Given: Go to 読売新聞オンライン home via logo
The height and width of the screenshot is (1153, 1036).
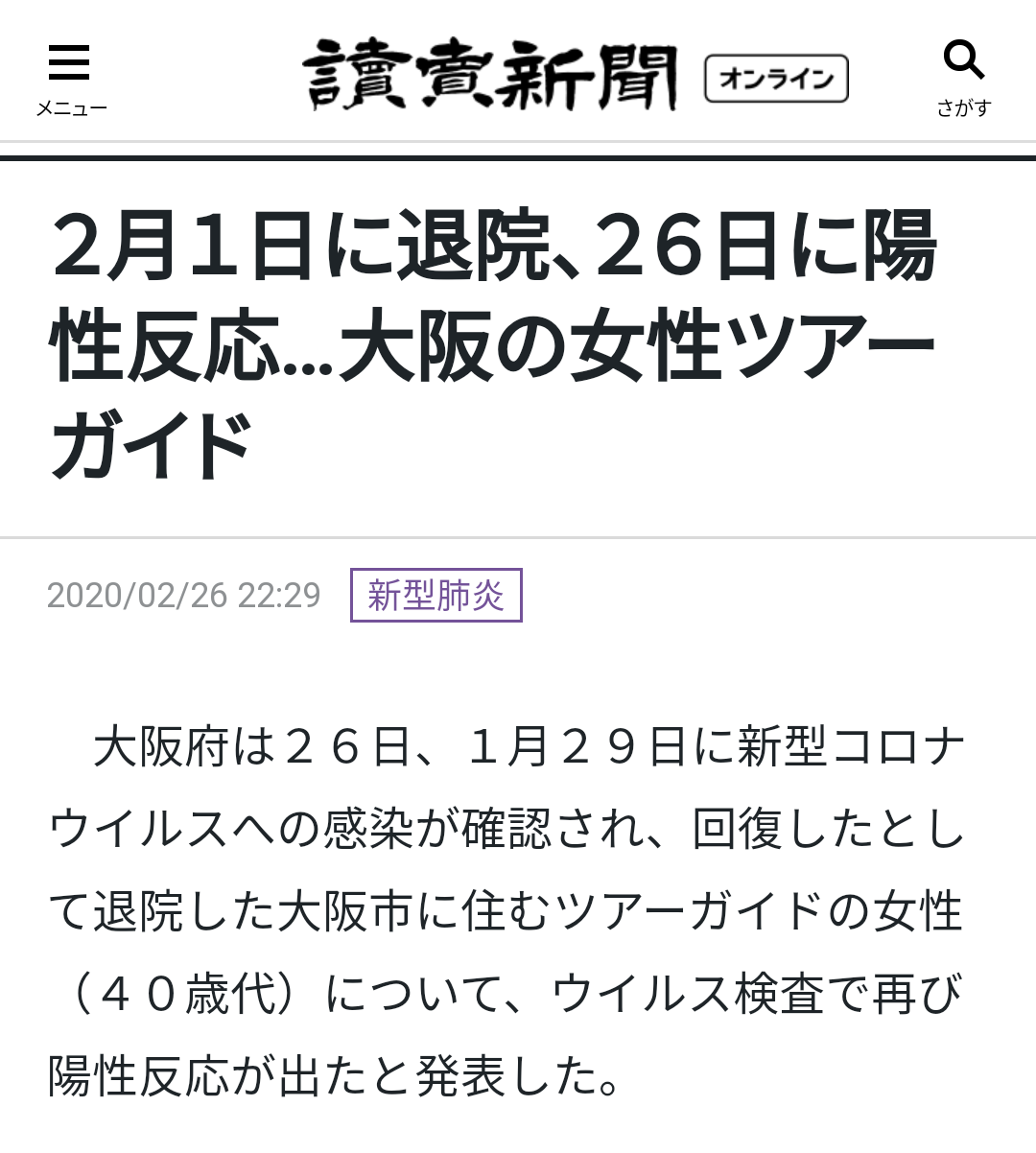Looking at the screenshot, I should (x=574, y=76).
